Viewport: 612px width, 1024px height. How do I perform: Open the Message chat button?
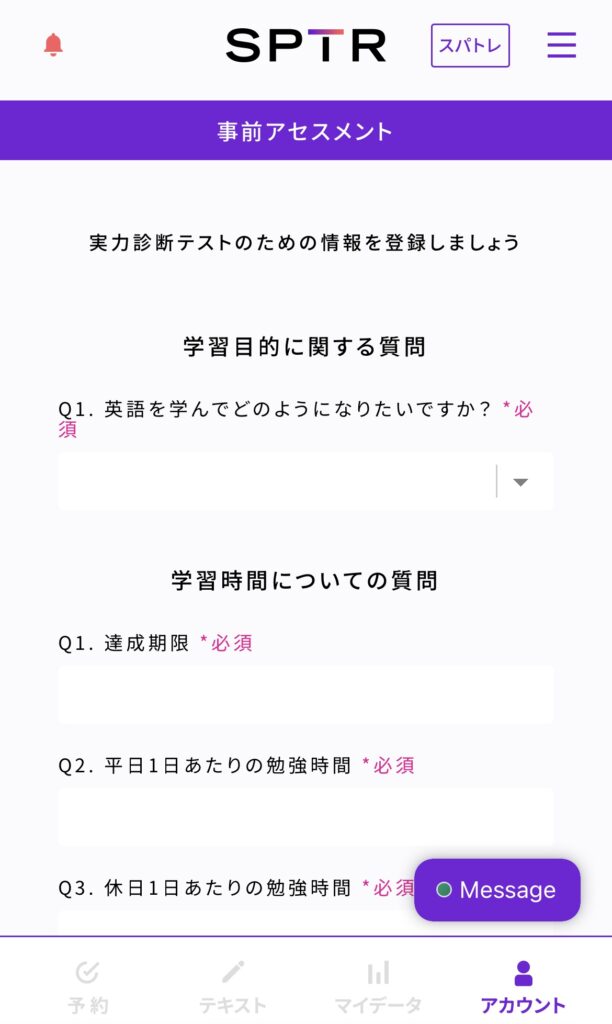(497, 889)
